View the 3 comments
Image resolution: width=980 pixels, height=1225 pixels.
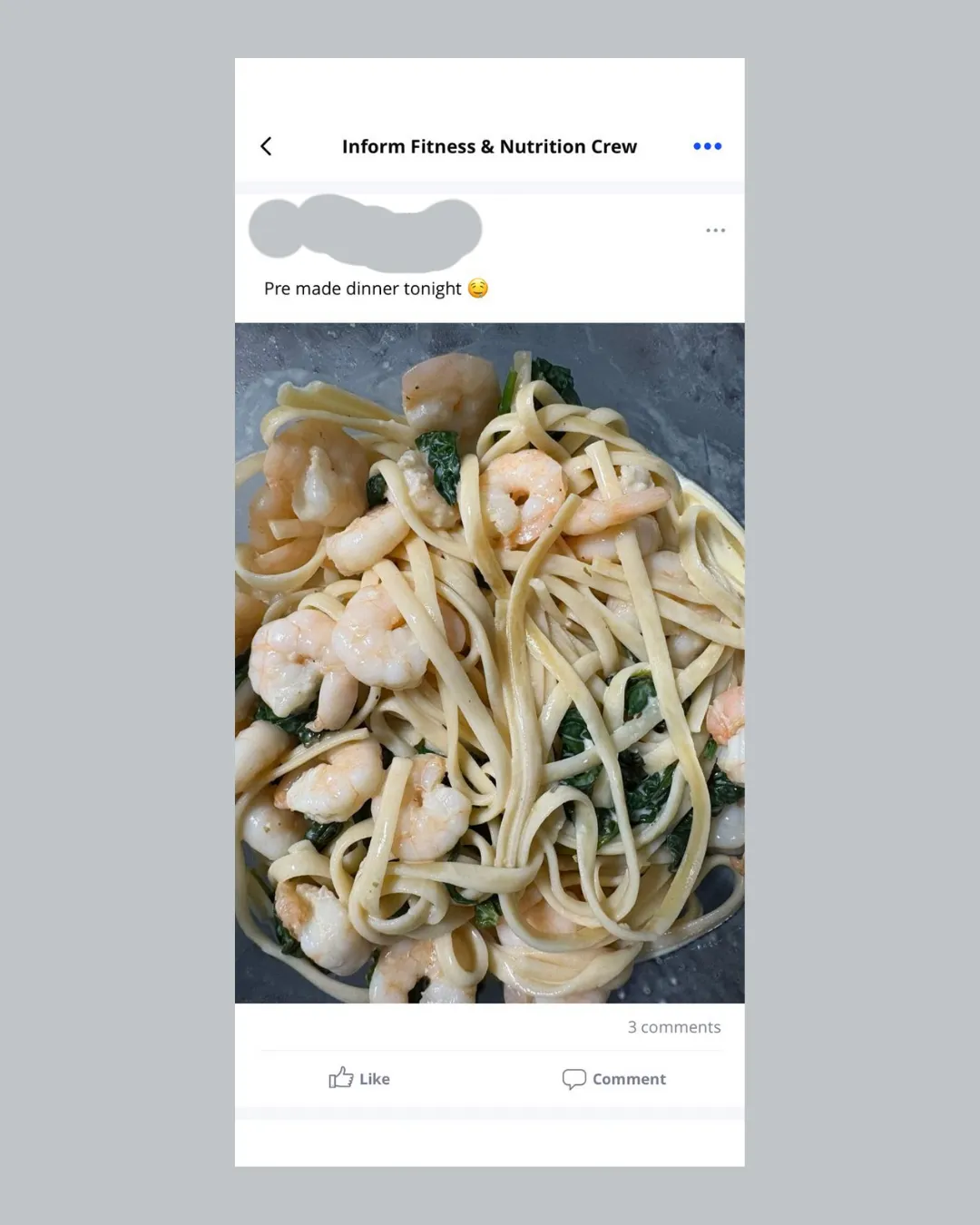674,1027
